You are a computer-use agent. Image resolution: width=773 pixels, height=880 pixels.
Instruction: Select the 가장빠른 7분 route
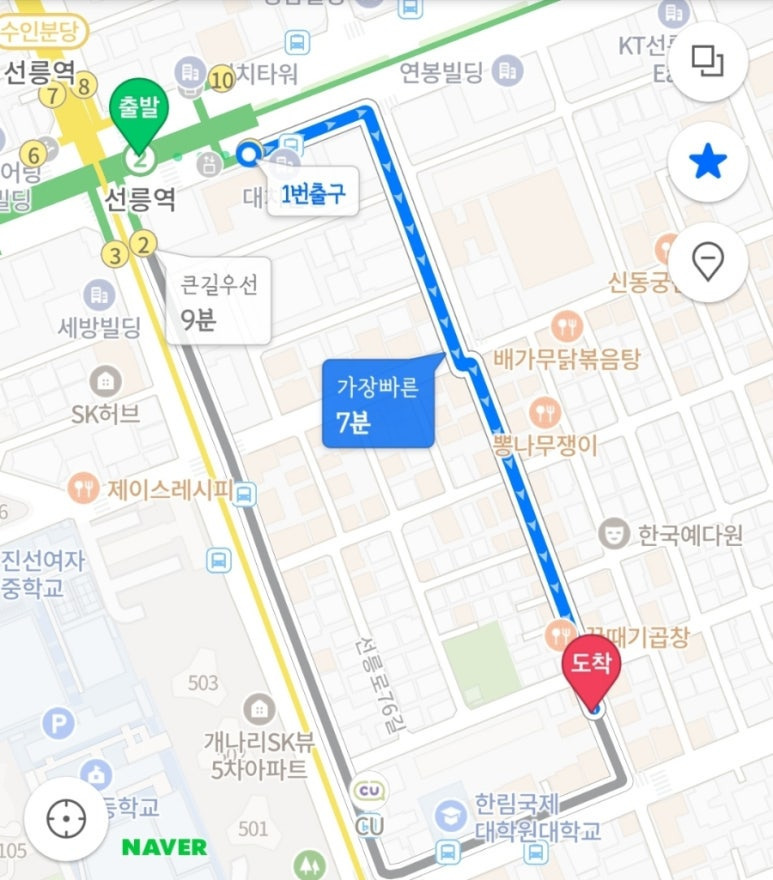click(x=377, y=404)
